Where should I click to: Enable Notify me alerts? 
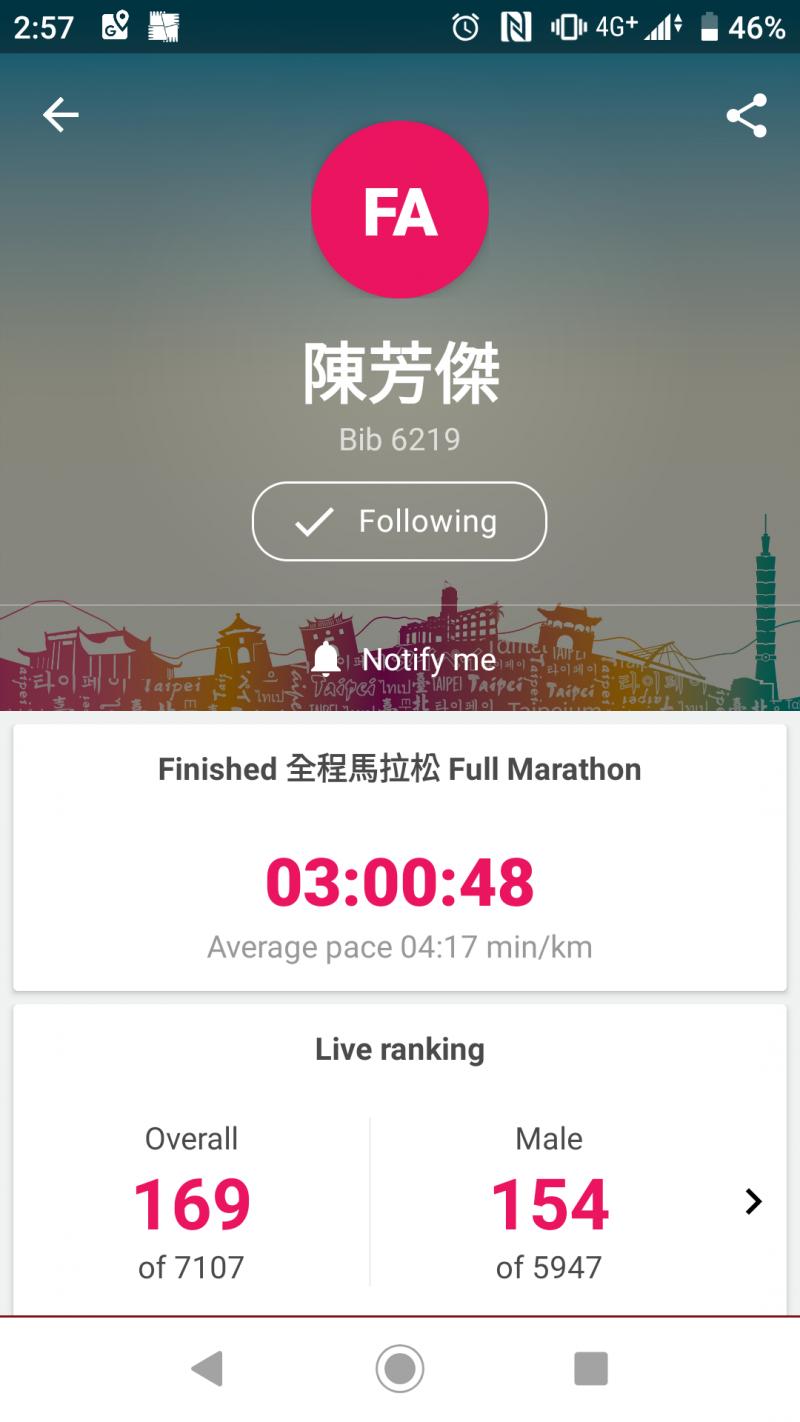(x=403, y=659)
